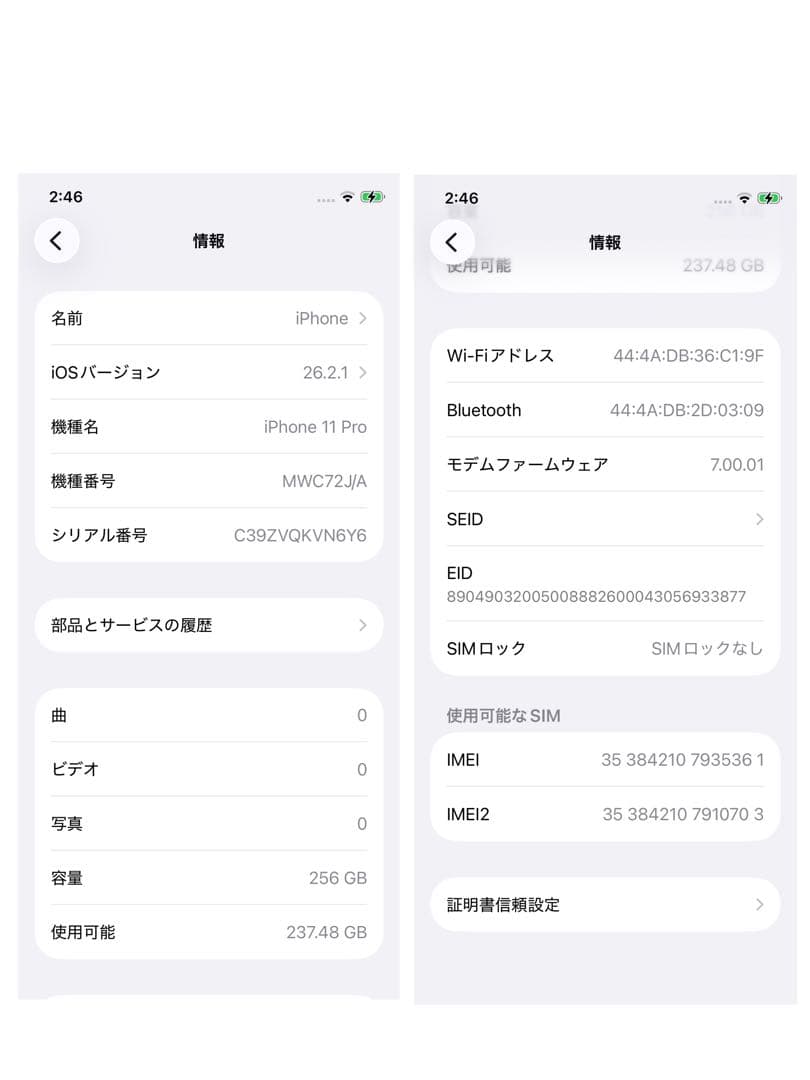This screenshot has width=810, height=1080.
Task: Tap the 情報 title on the left screen
Action: [208, 240]
